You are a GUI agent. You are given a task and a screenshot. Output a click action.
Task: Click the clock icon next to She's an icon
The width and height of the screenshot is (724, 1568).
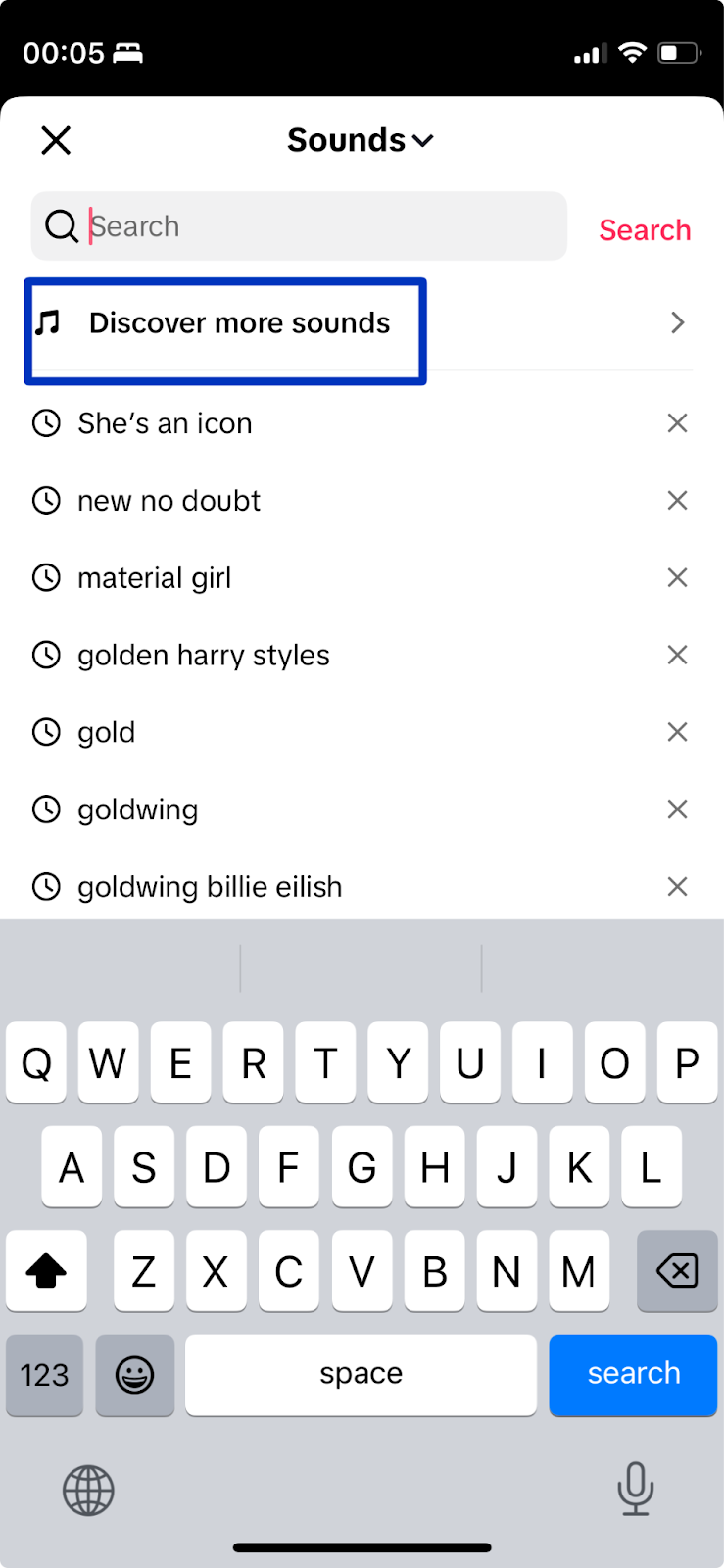click(47, 422)
